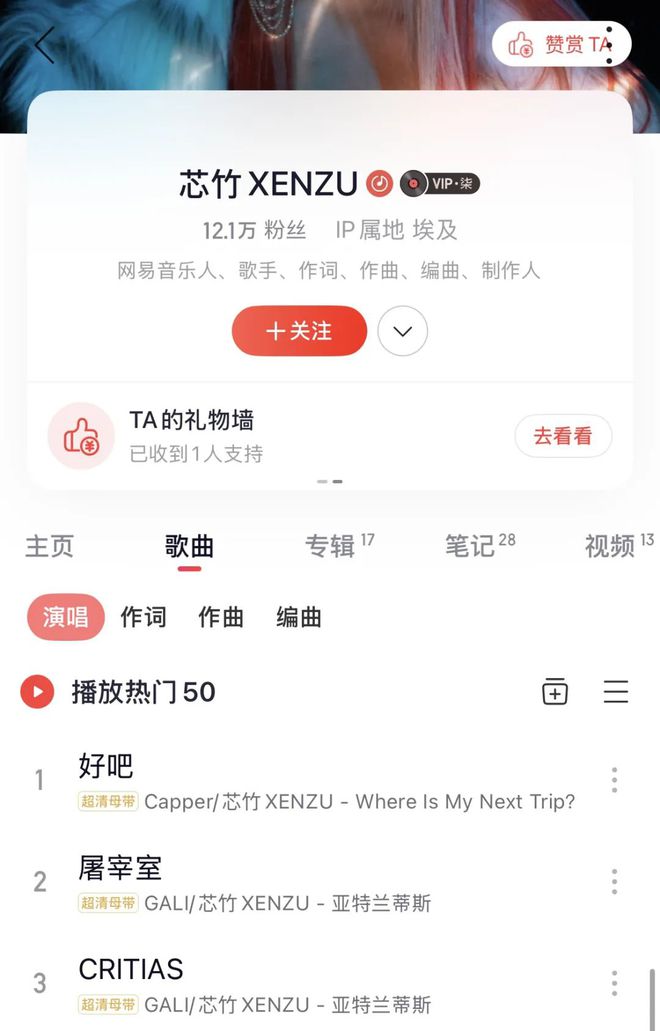Switch to the 专辑 tab
This screenshot has width=660, height=1031.
tap(331, 546)
